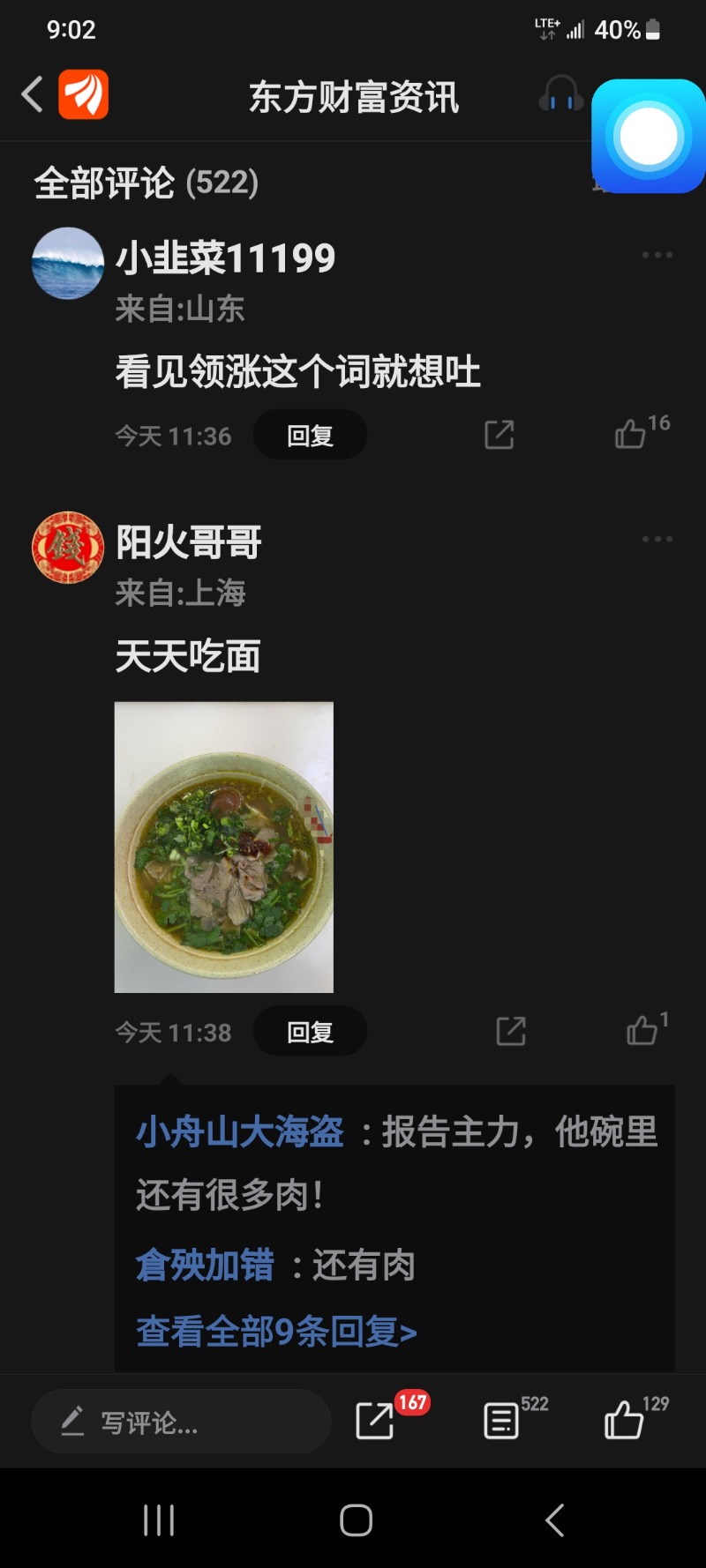View the noodle photo in 阳火哥哥's comment
This screenshot has height=1568, width=706.
pos(224,847)
